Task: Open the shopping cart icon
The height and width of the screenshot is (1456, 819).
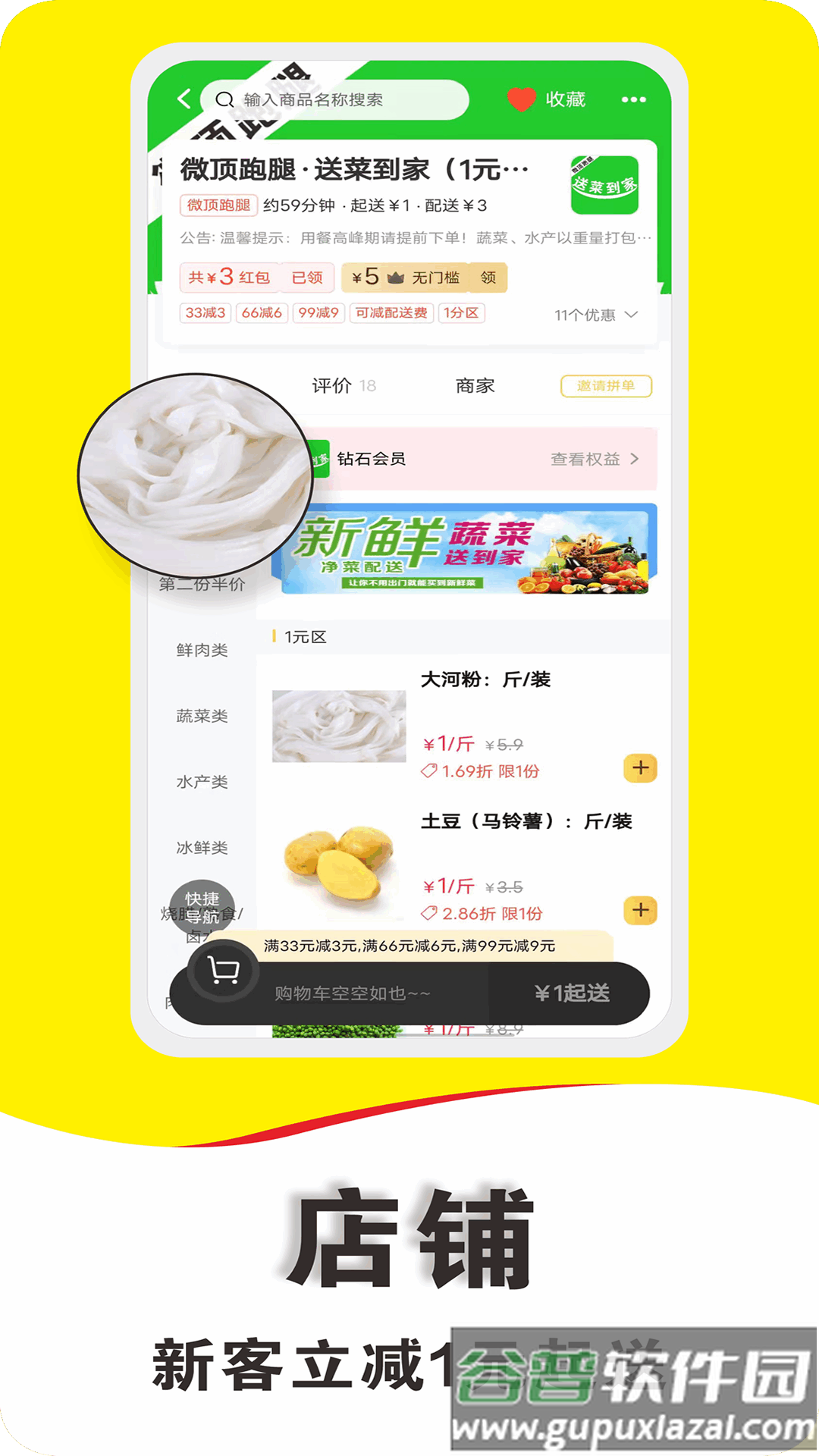Action: (x=224, y=971)
